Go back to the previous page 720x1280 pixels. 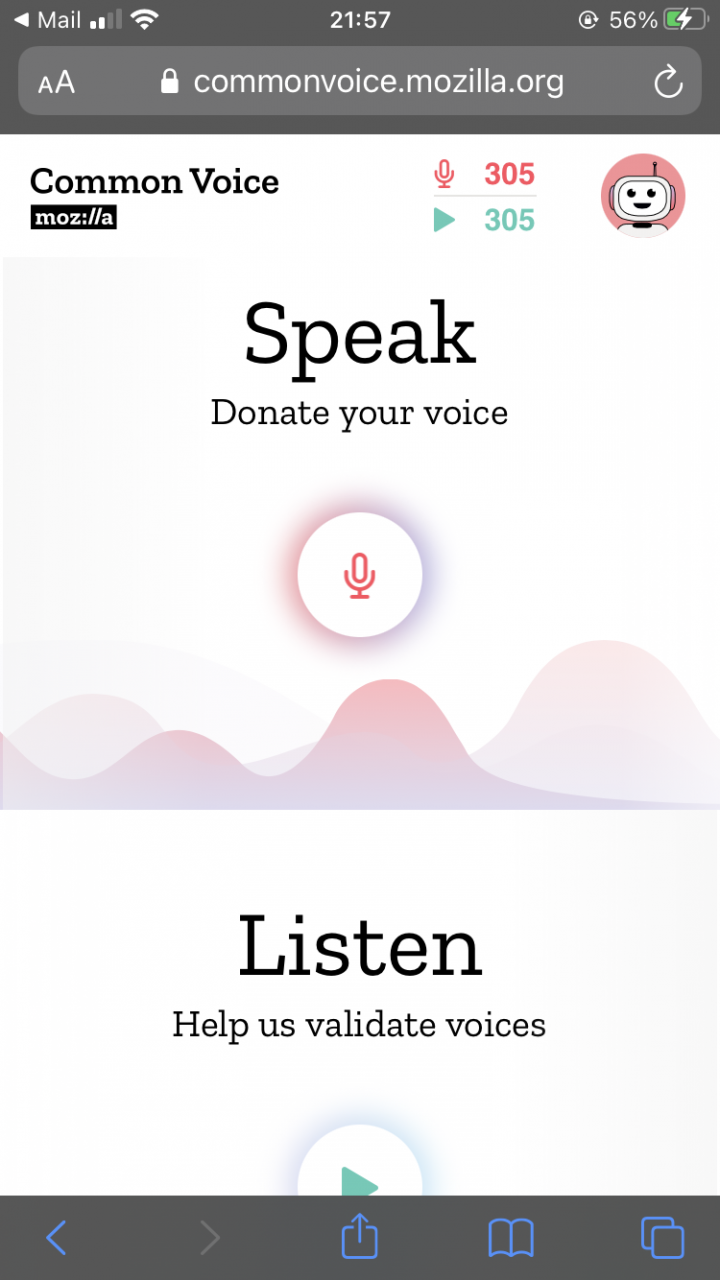(x=57, y=1238)
